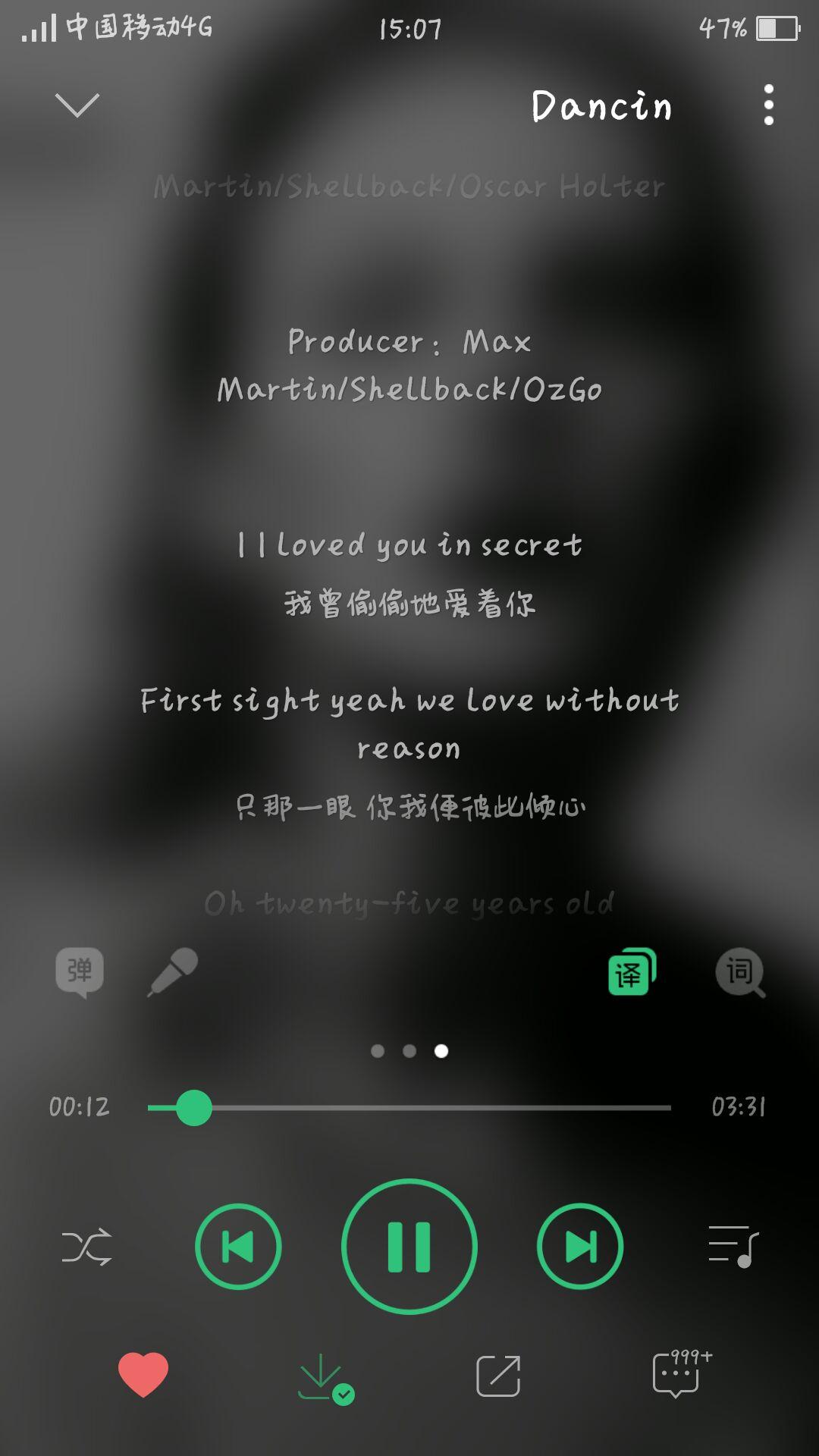Collapse the player with the down chevron
Image resolution: width=819 pixels, height=1456 pixels.
tap(77, 105)
